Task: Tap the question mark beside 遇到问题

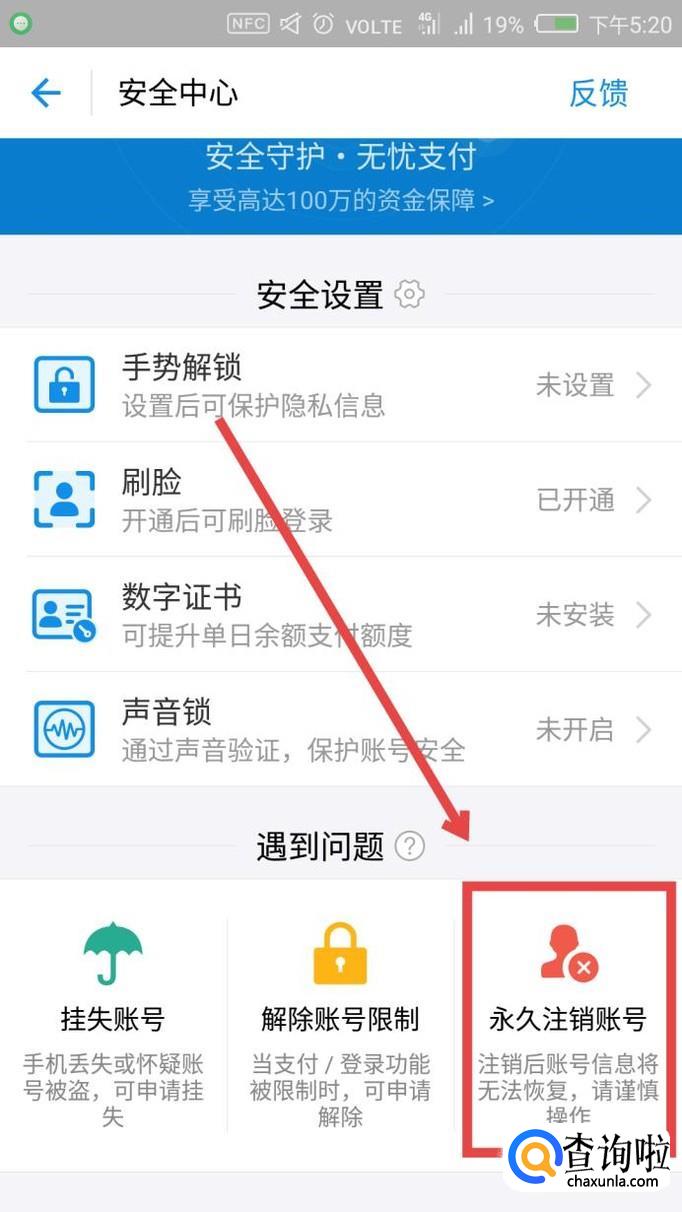Action: (x=410, y=846)
